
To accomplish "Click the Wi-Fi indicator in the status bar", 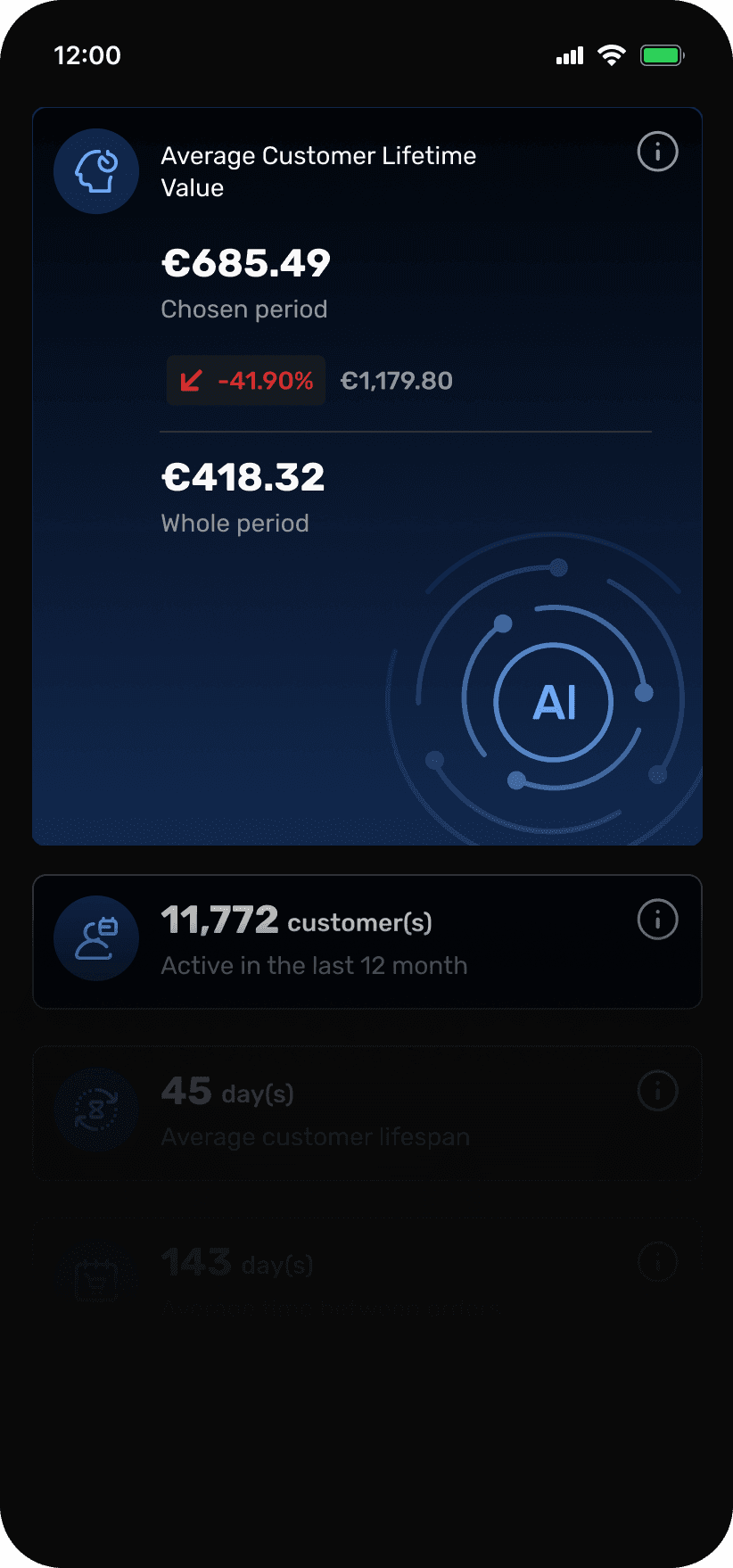I will [611, 54].
